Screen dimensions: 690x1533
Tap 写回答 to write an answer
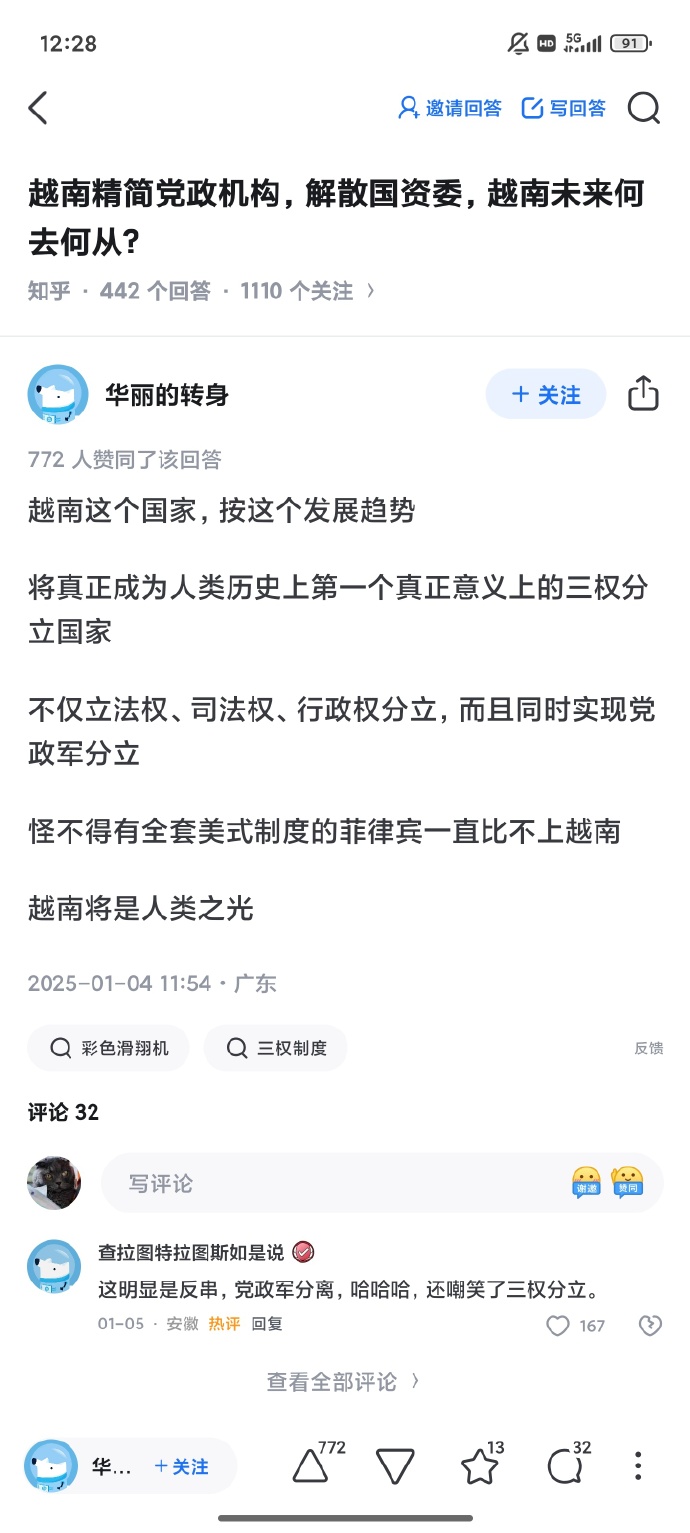(x=564, y=108)
